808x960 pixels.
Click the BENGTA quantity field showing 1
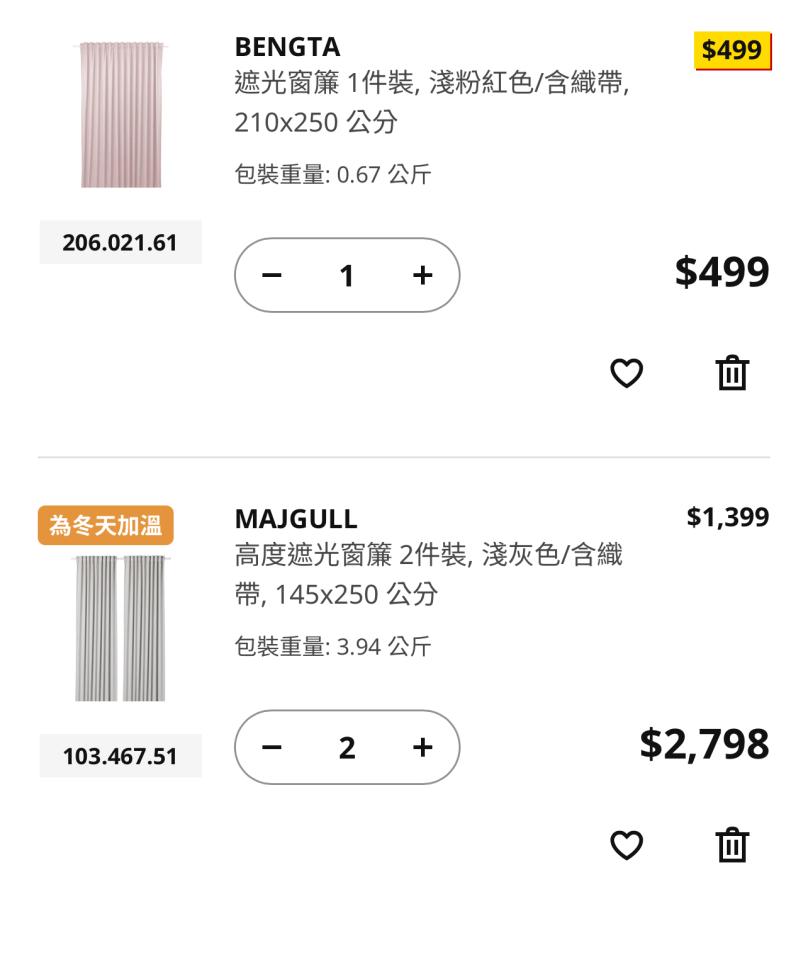pyautogui.click(x=347, y=274)
